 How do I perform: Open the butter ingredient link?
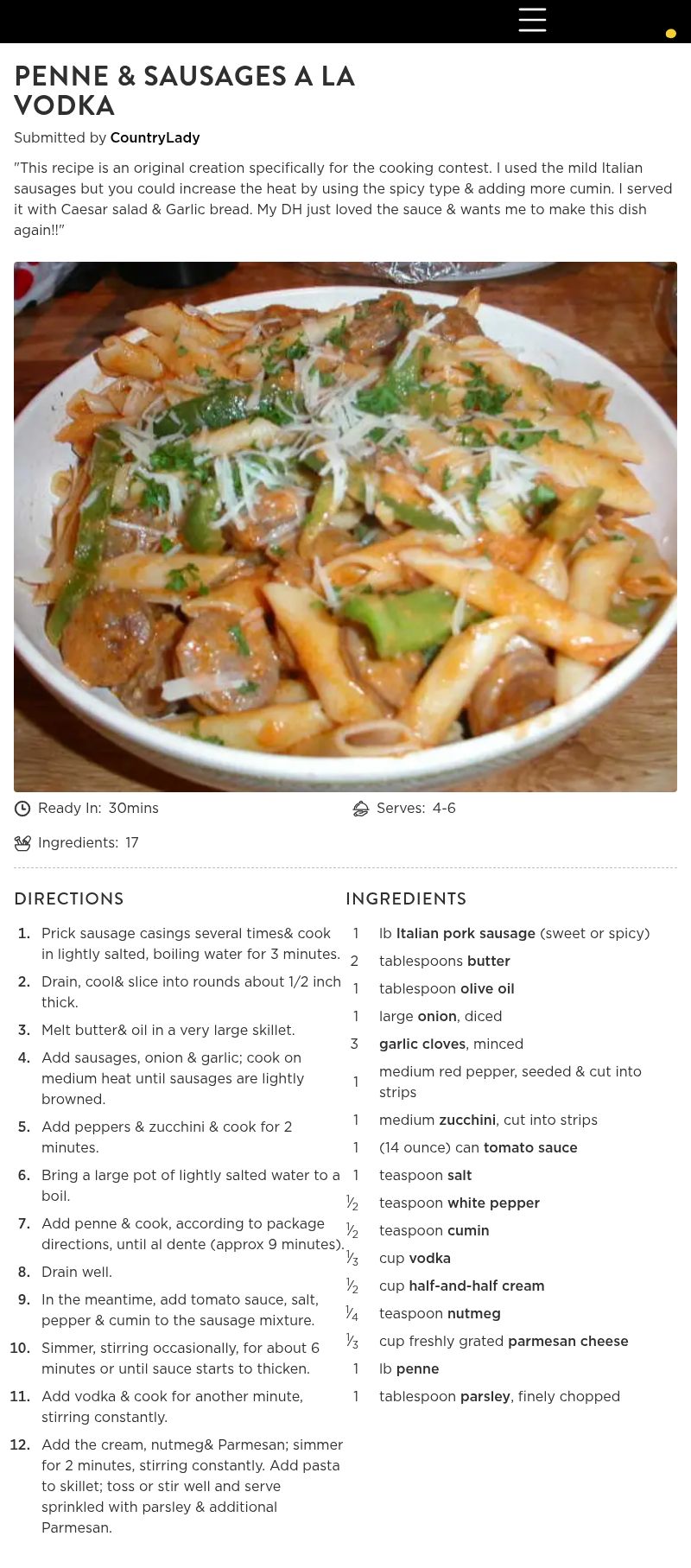[488, 961]
